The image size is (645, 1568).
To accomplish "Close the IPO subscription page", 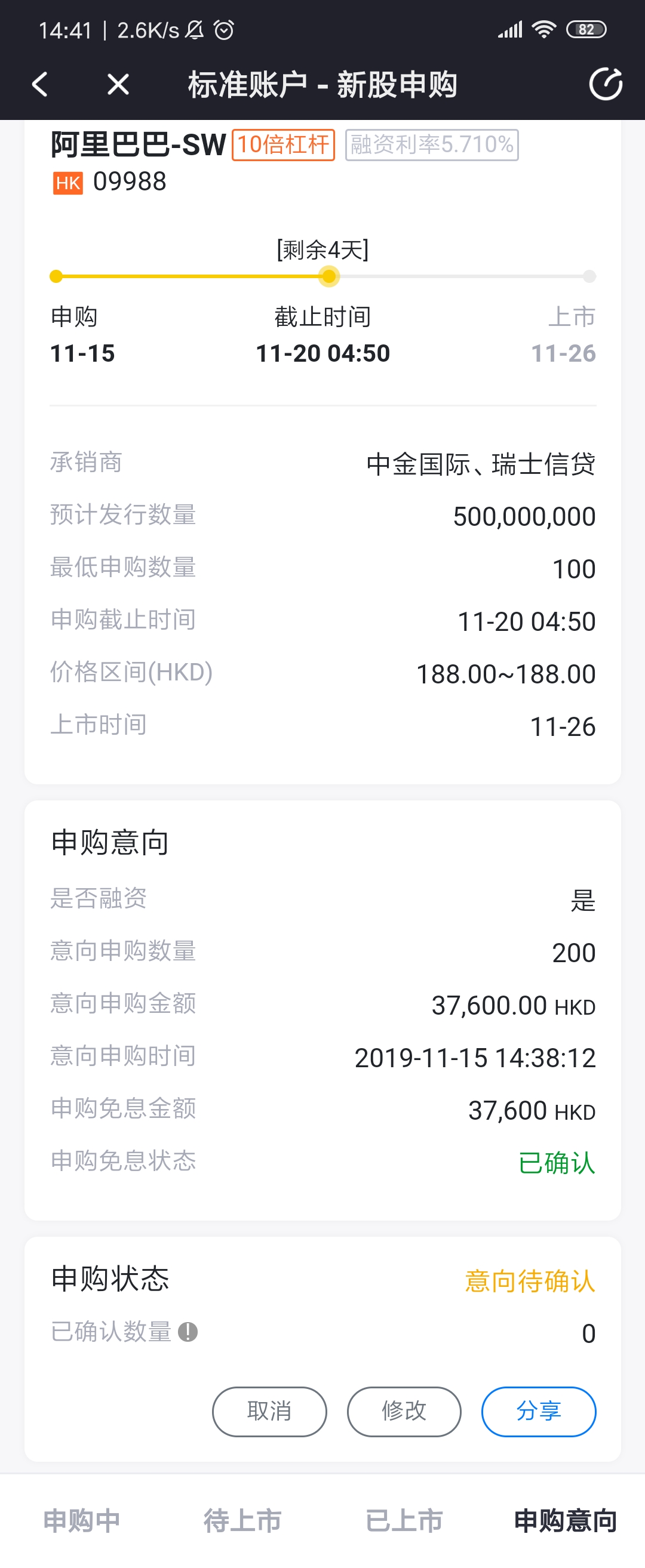I will point(118,84).
